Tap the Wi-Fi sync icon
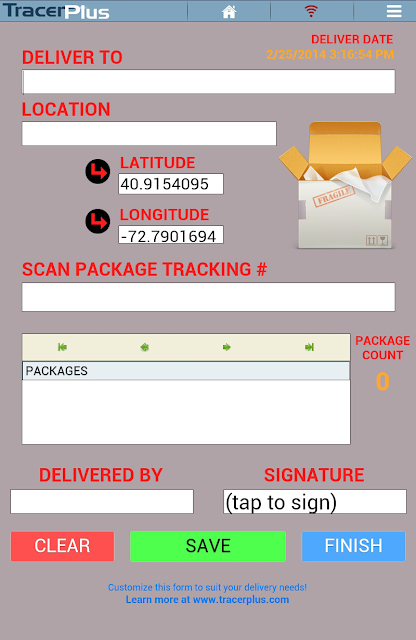The height and width of the screenshot is (640, 416). pyautogui.click(x=311, y=11)
